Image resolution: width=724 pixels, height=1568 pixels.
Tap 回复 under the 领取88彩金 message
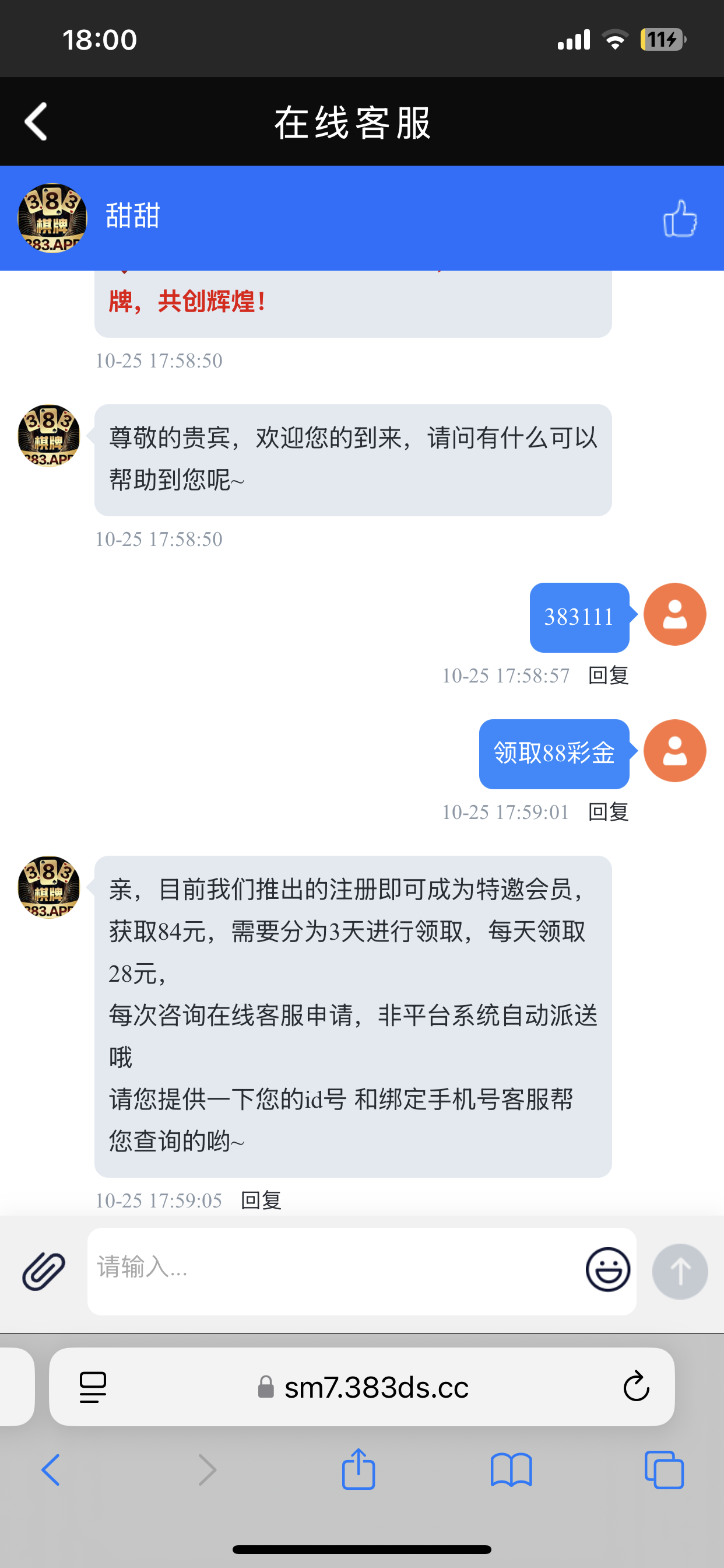[x=608, y=811]
